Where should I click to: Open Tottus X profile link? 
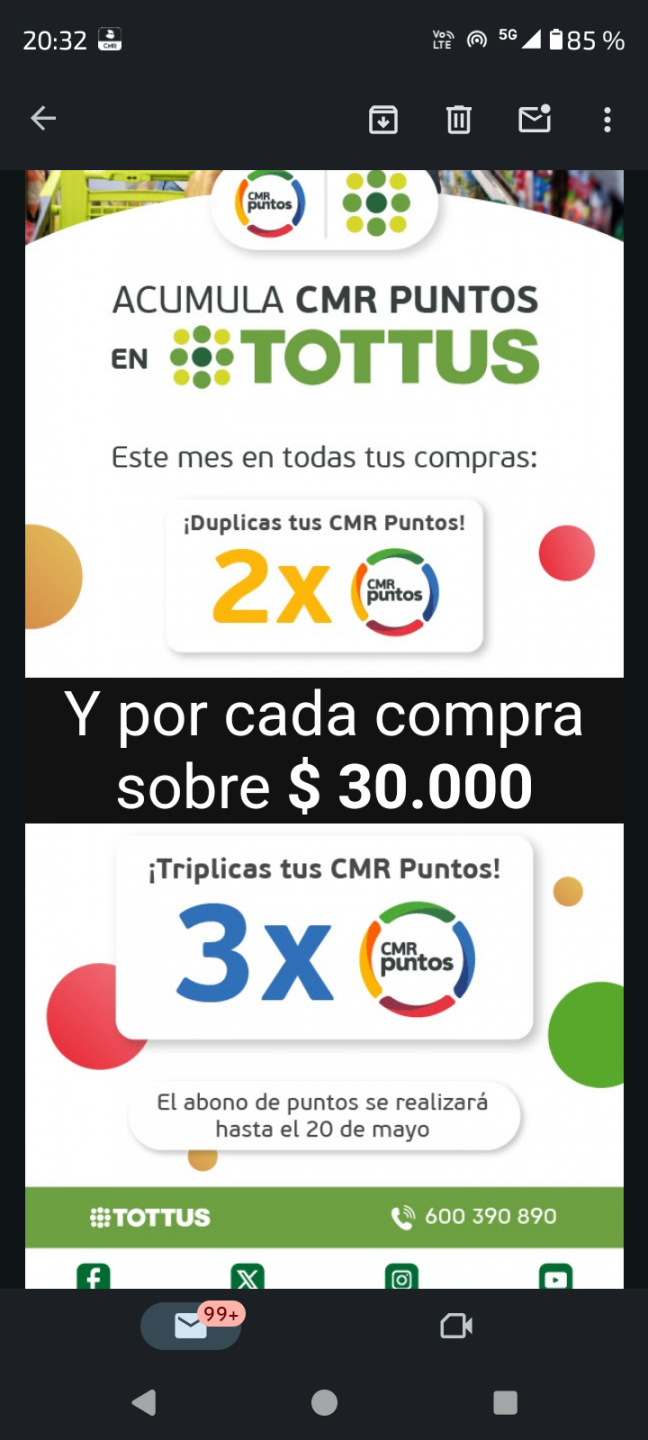tap(247, 1277)
